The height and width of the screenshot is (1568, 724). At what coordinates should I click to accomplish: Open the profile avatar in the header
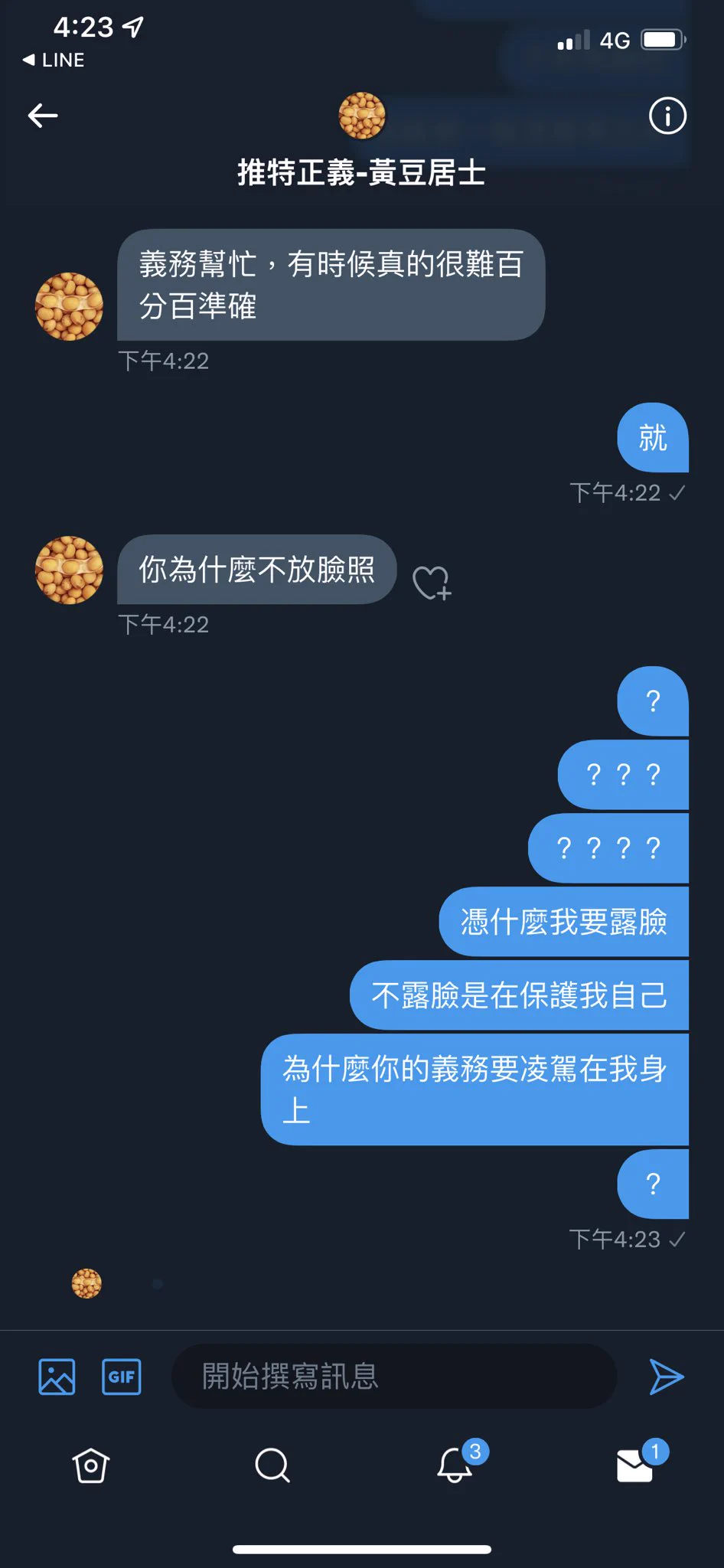[361, 116]
